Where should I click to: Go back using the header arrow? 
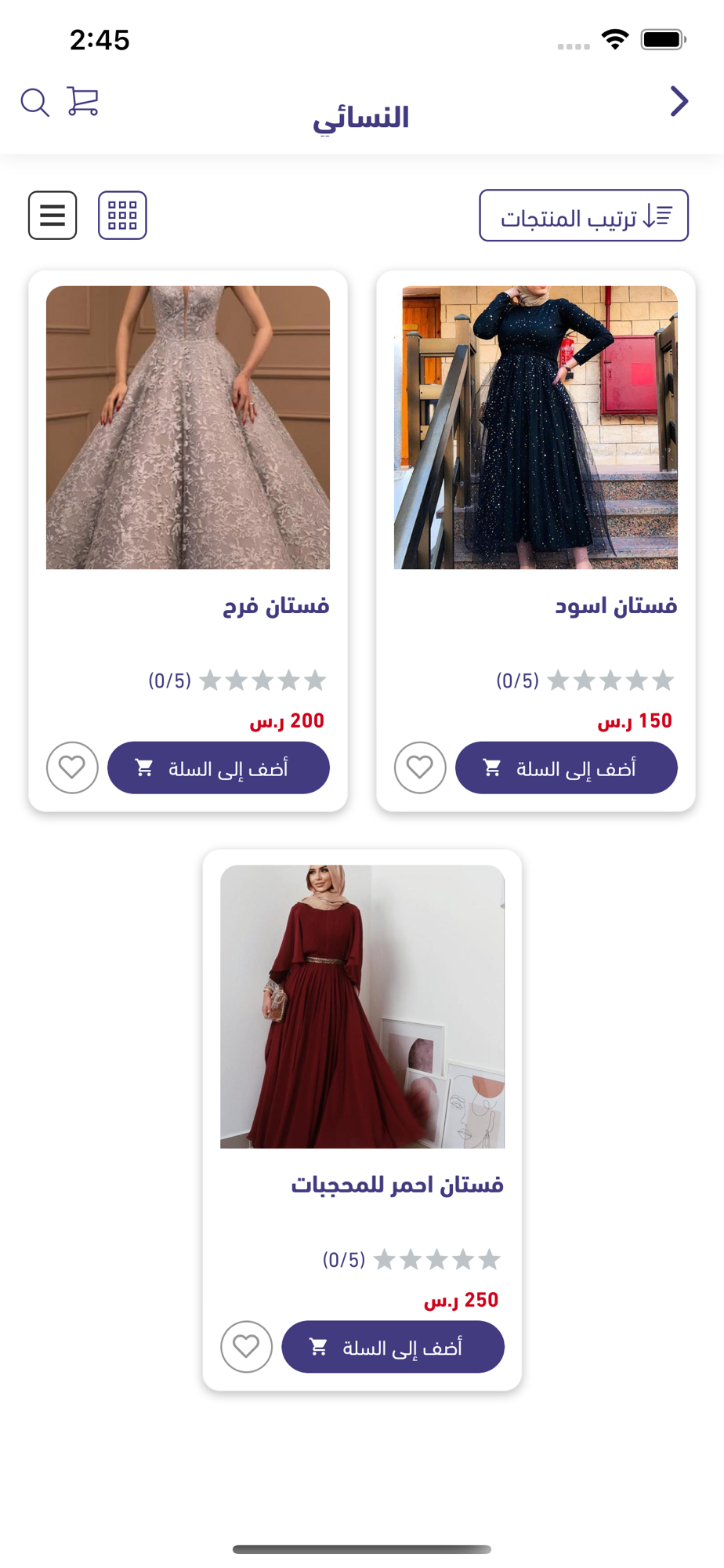(x=679, y=101)
